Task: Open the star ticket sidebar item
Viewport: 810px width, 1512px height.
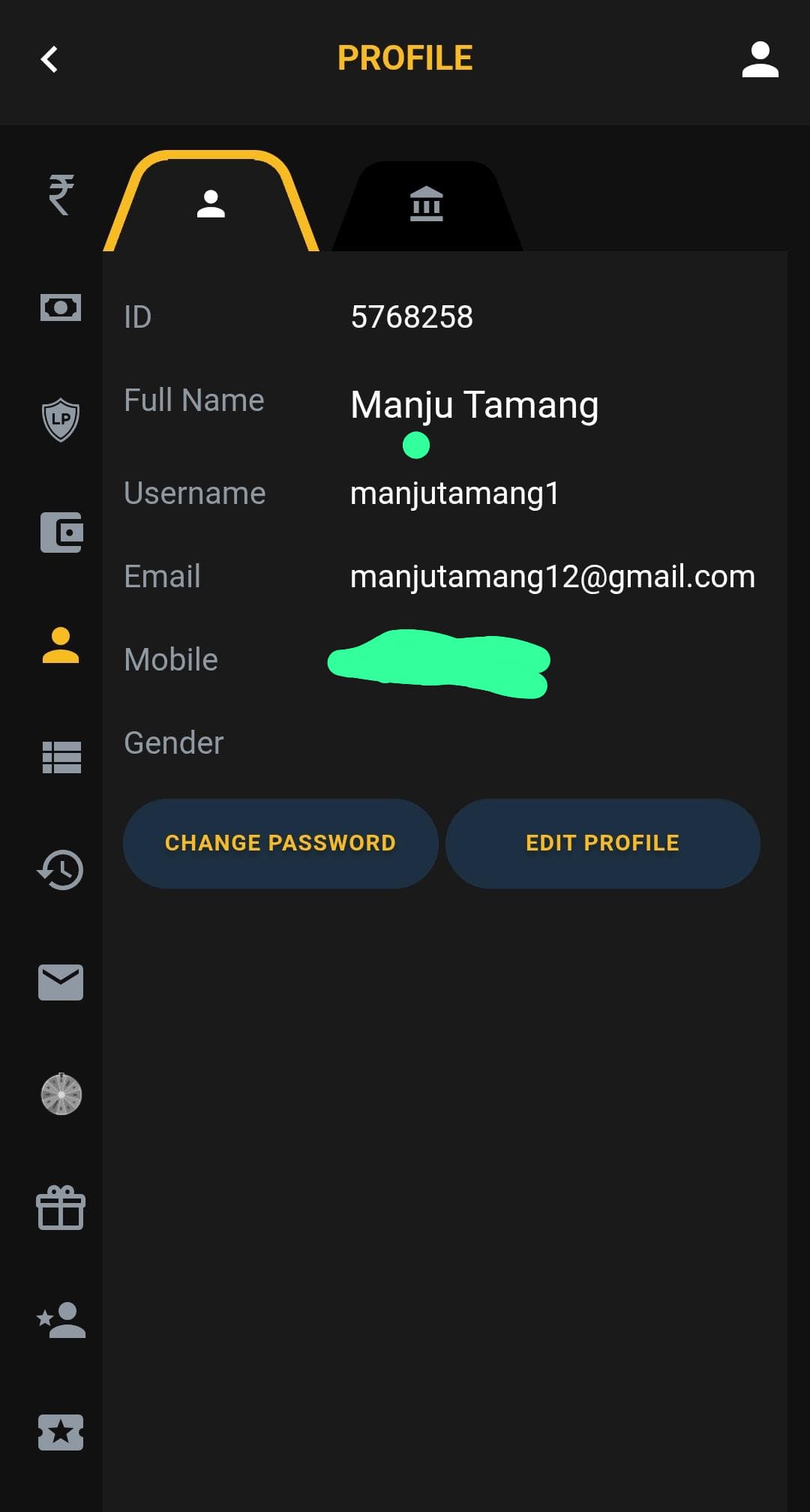Action: (61, 1432)
